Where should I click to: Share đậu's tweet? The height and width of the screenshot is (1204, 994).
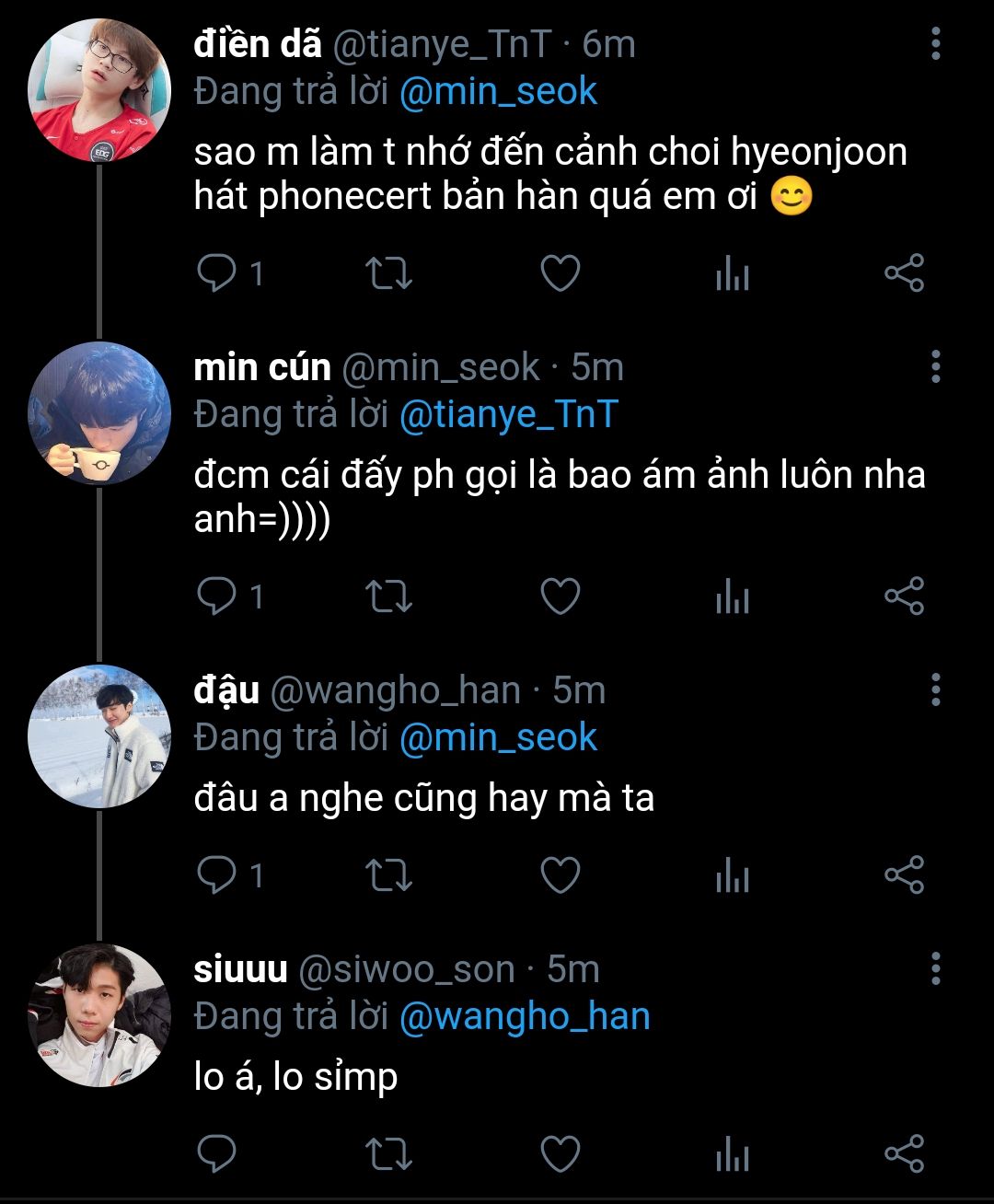tap(903, 875)
